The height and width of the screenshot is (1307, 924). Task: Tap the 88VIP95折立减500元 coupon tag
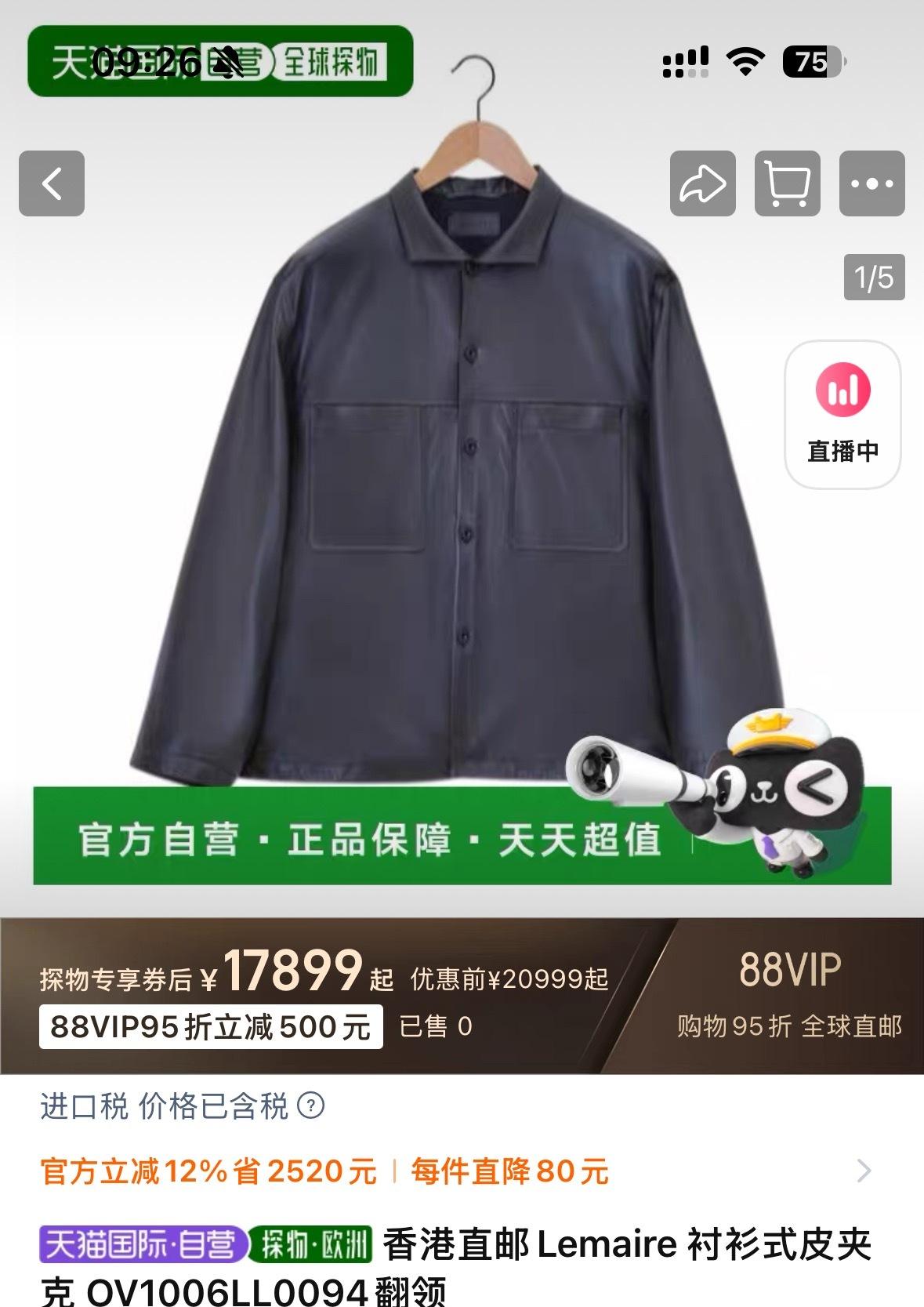pos(210,1026)
